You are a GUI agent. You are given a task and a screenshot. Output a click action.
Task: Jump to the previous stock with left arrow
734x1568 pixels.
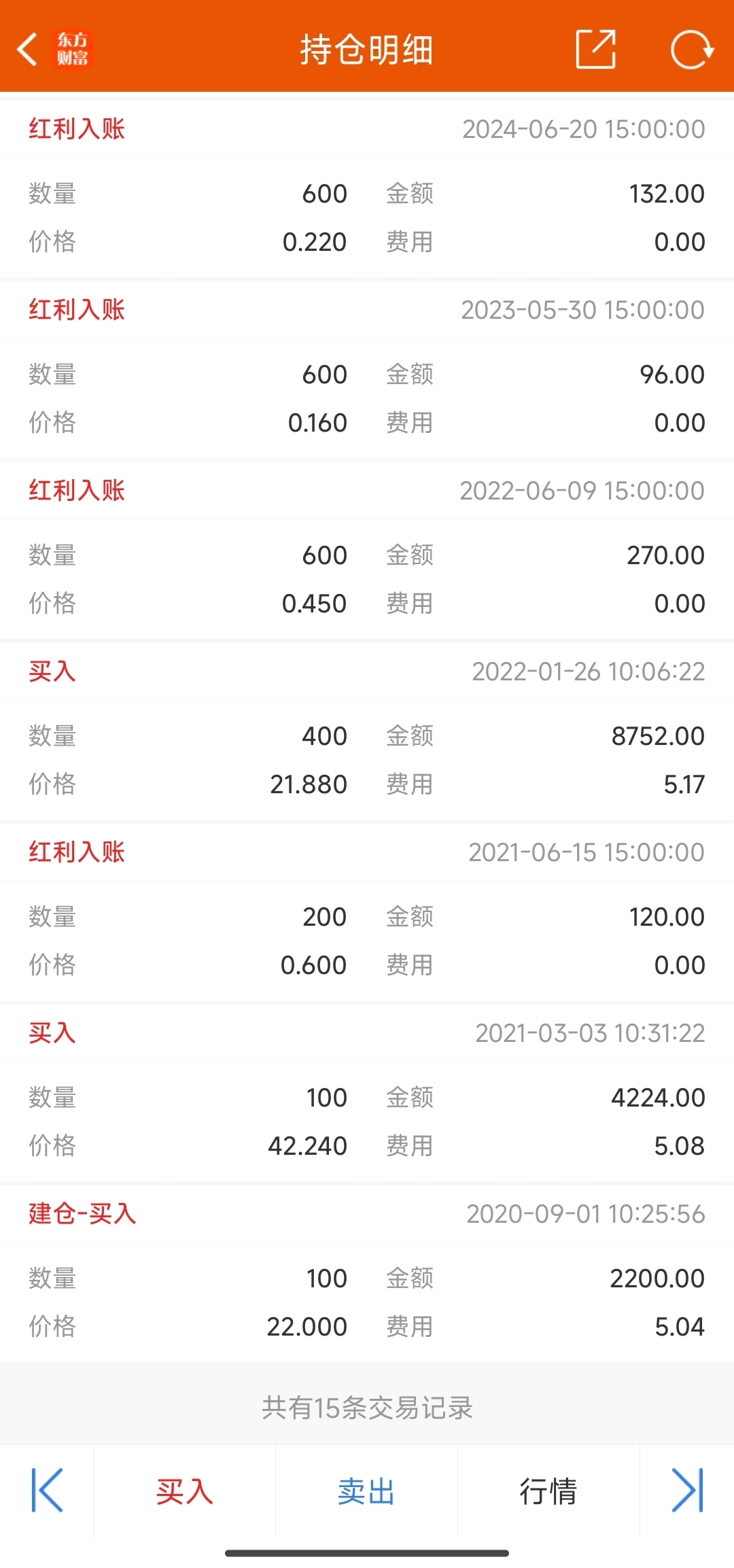point(47,1490)
